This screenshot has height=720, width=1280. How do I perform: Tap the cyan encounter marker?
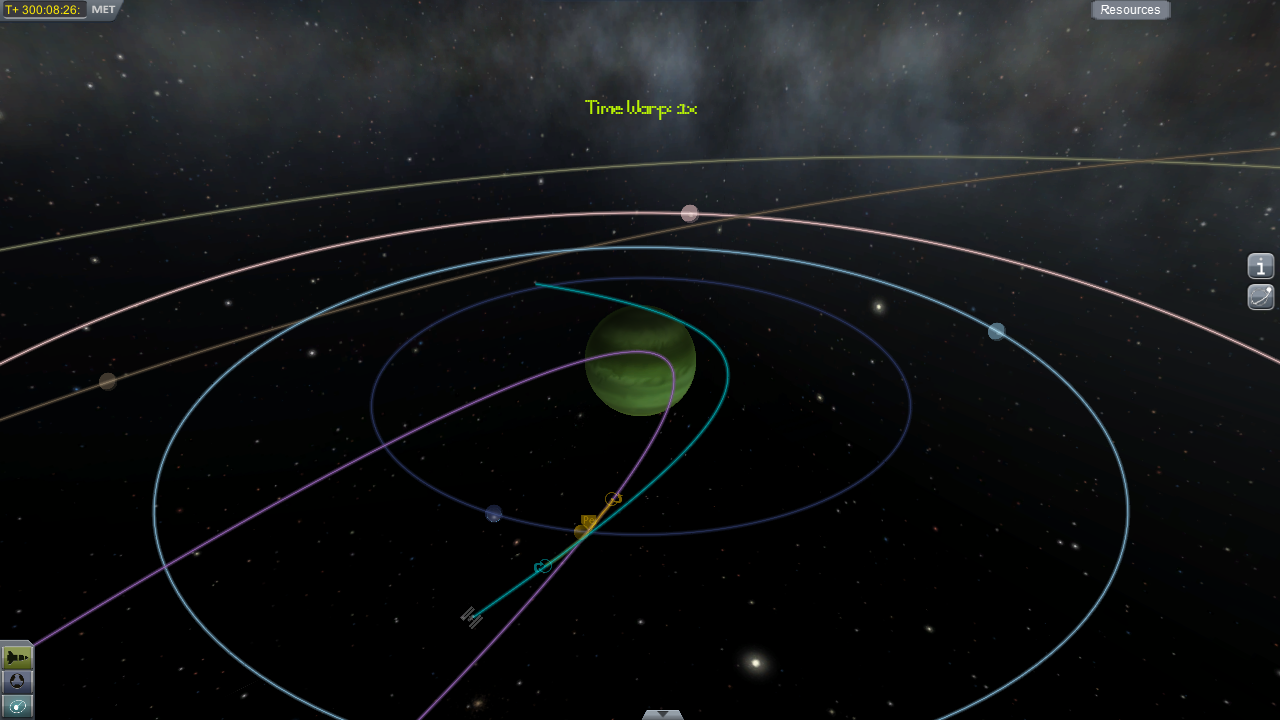pyautogui.click(x=543, y=567)
